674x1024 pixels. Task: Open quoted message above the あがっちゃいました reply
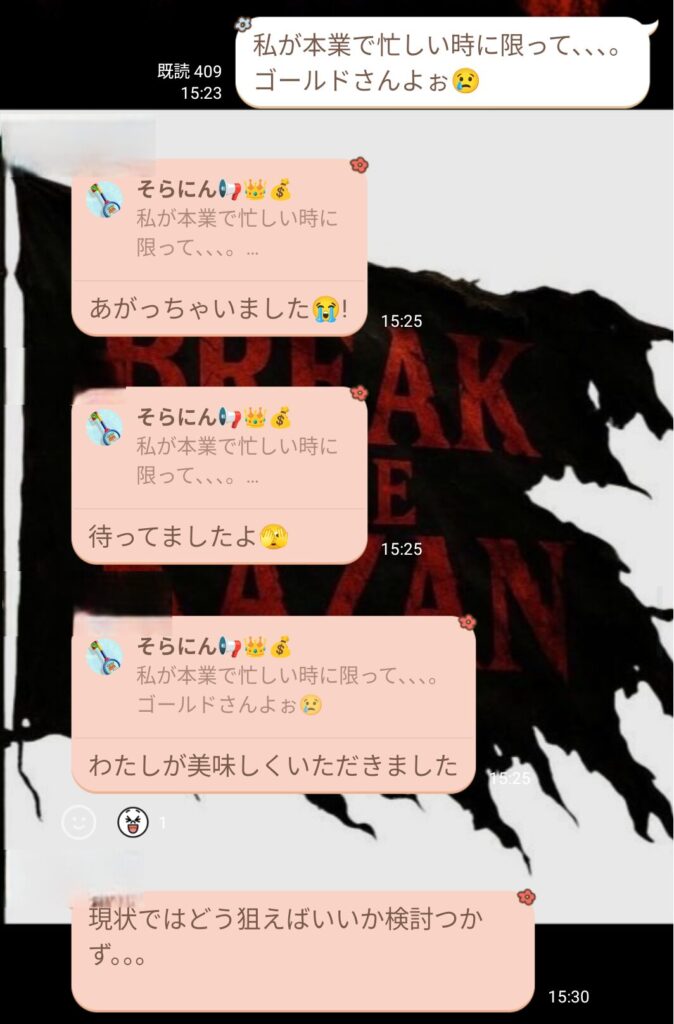tap(219, 222)
